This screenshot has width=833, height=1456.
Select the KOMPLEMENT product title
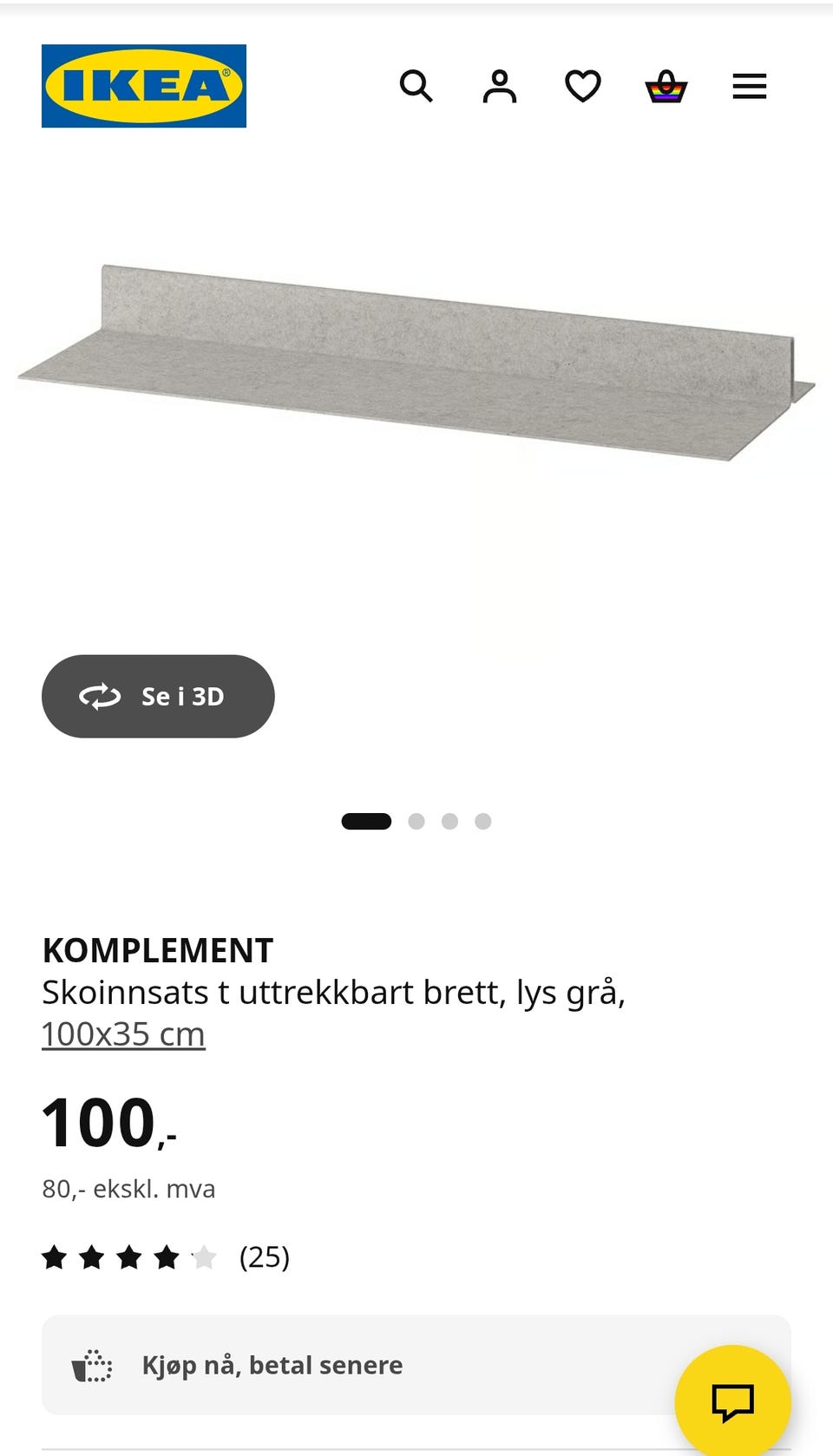point(157,950)
